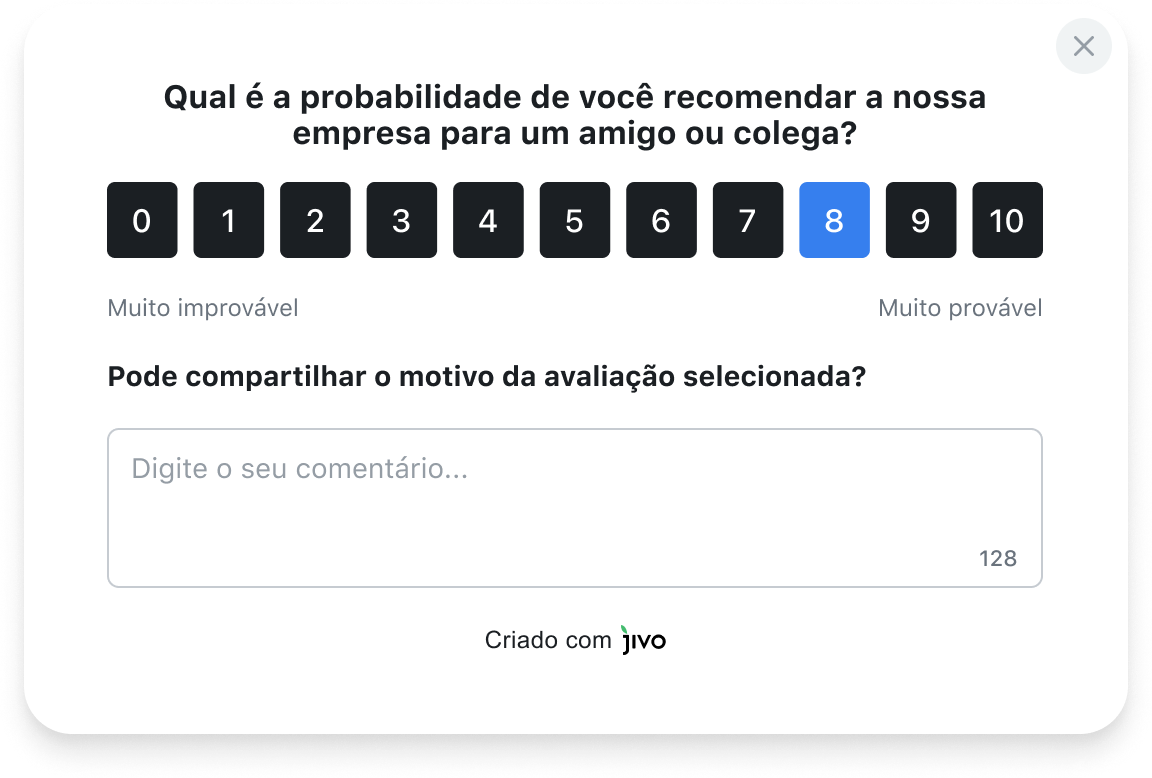1152x778 pixels.
Task: Tap rating number 3
Action: 401,220
